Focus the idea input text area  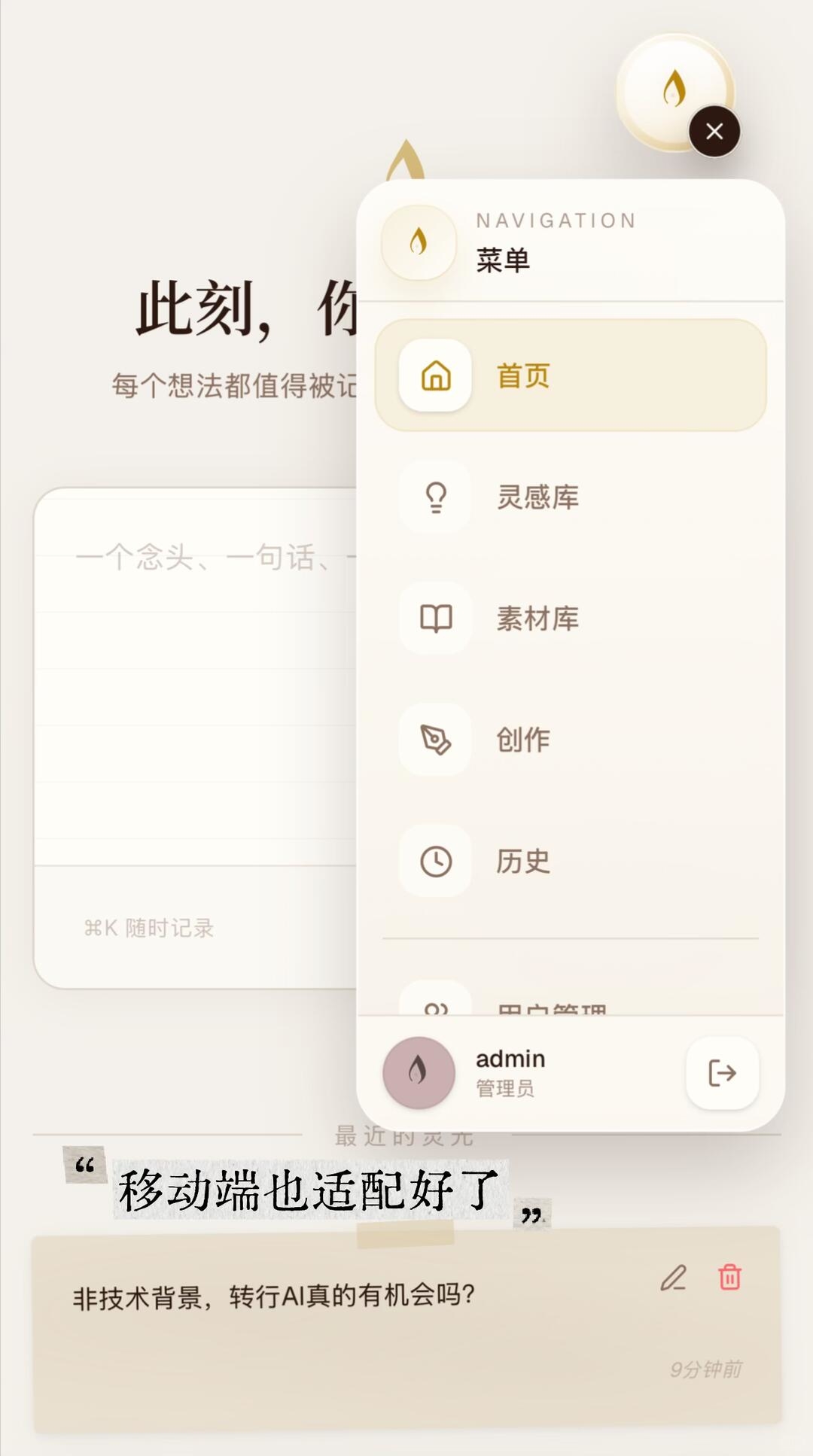tap(196, 677)
